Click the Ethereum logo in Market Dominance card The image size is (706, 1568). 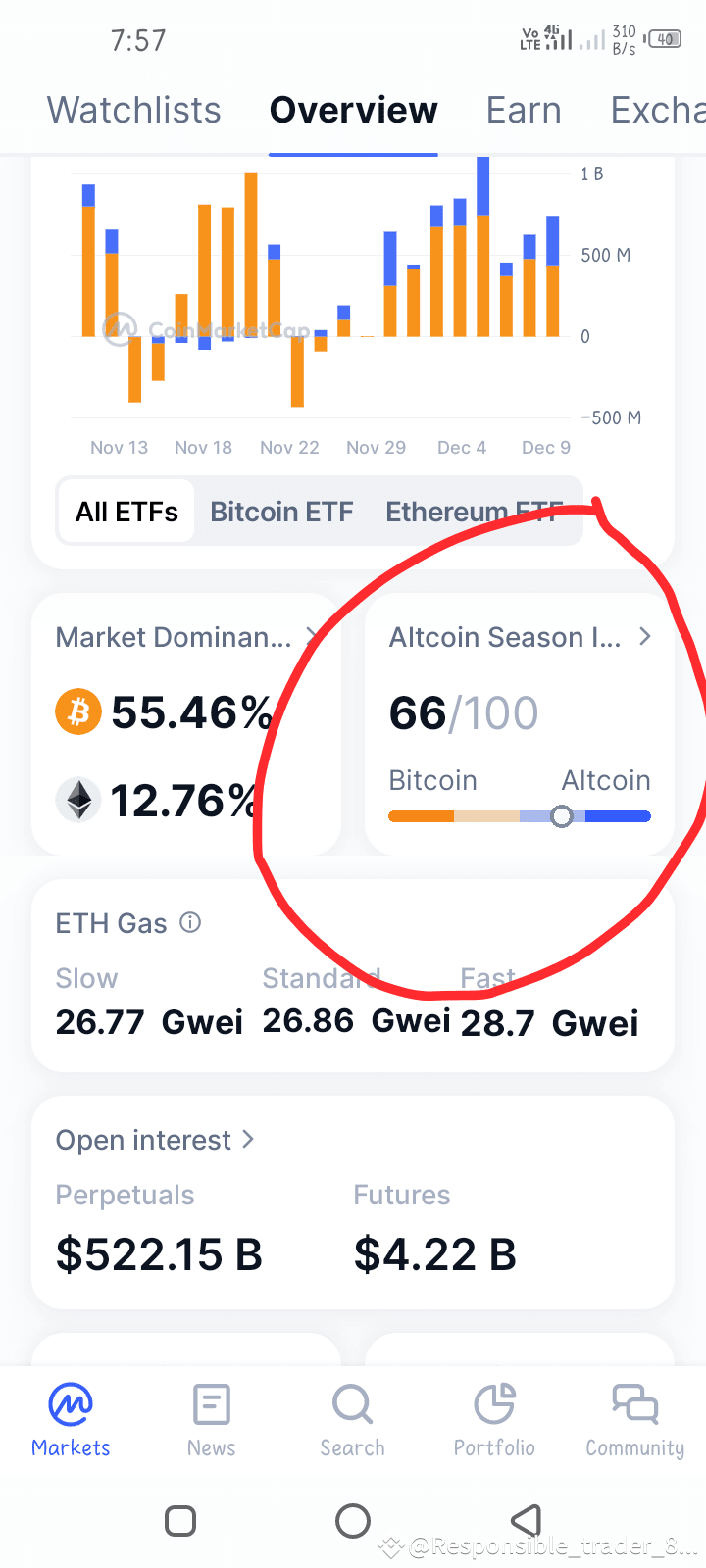77,800
